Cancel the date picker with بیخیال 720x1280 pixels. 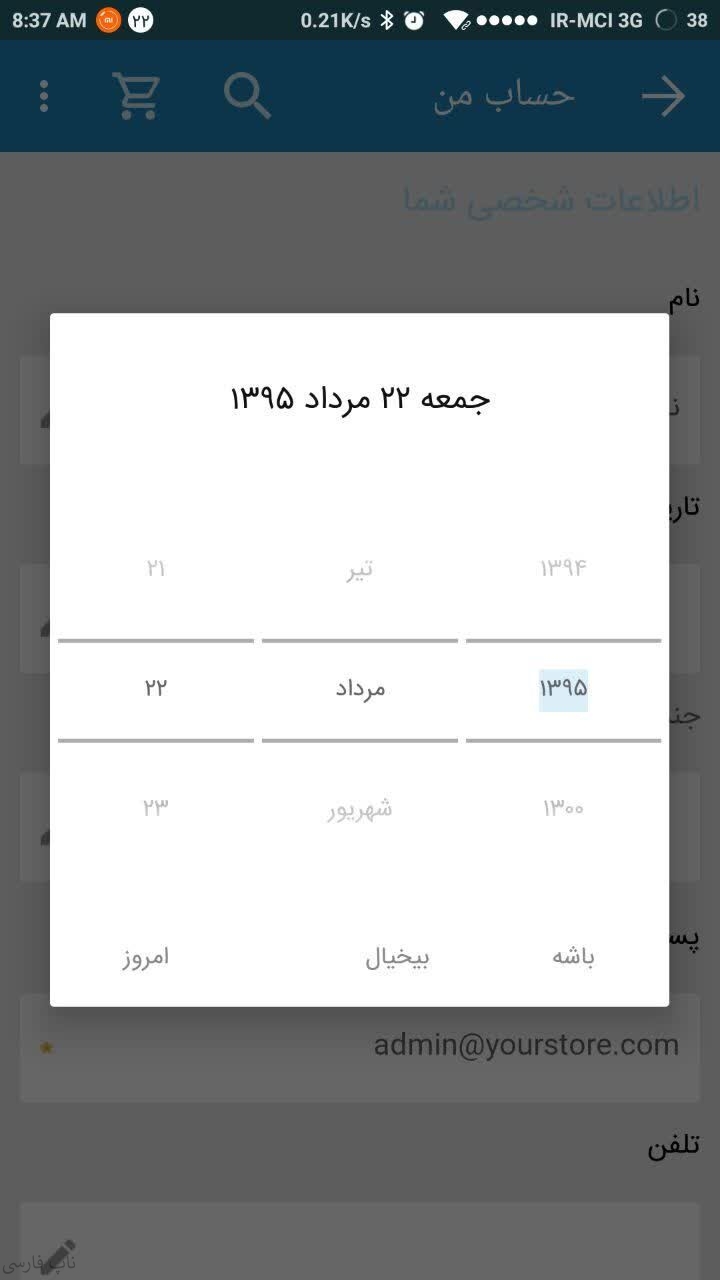tap(397, 957)
